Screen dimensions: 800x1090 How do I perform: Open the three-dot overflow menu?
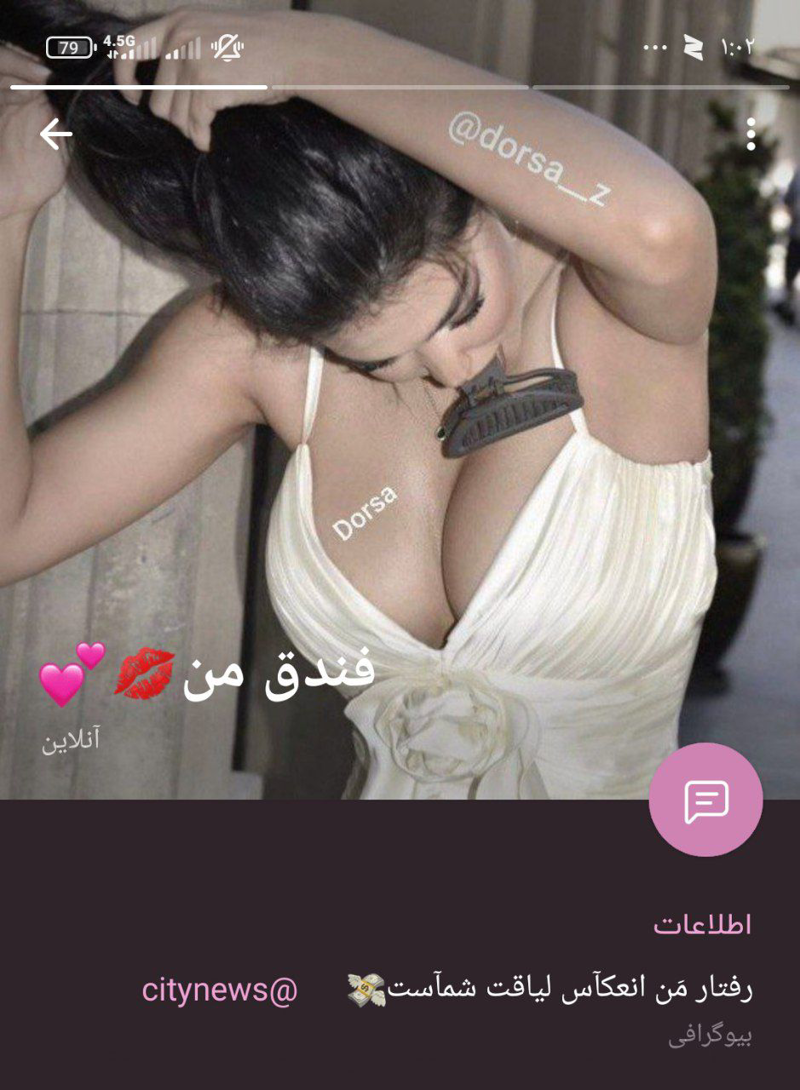(751, 134)
